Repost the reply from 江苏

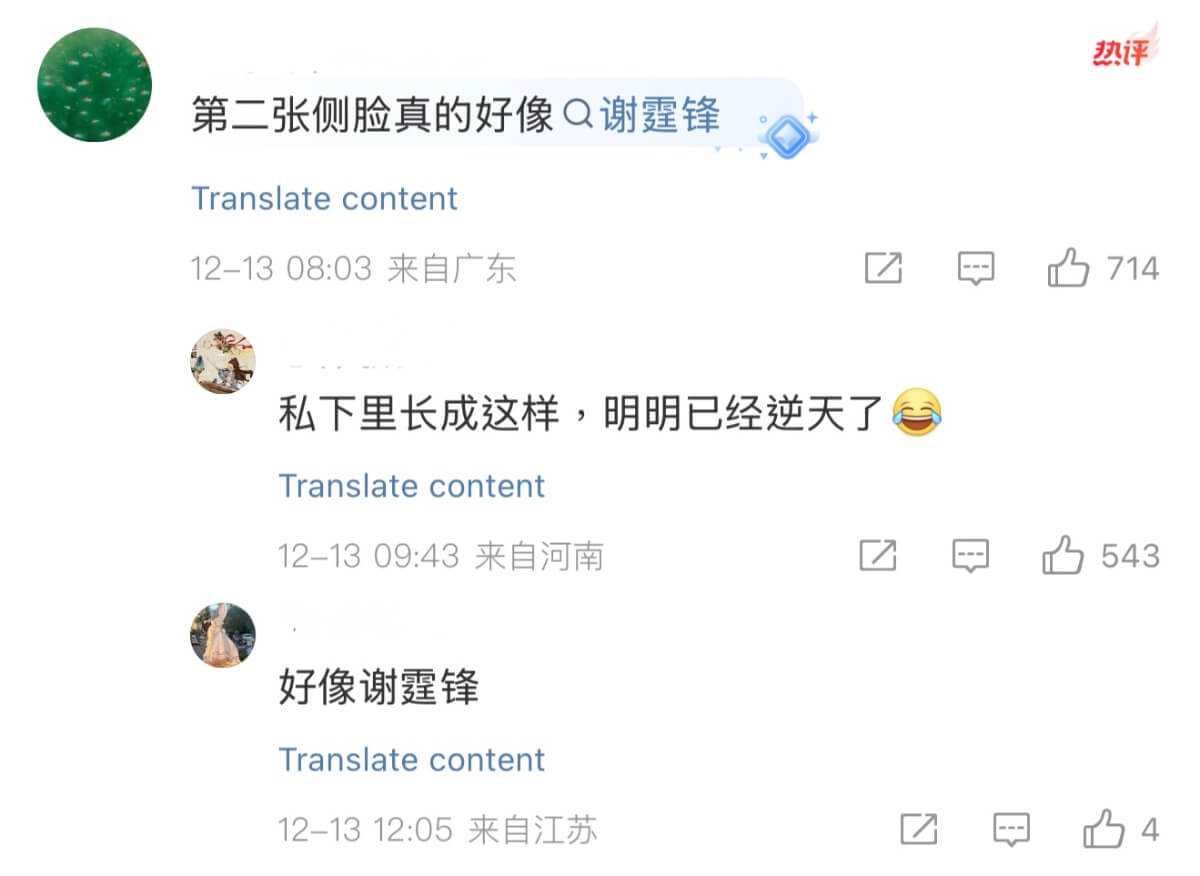[918, 829]
